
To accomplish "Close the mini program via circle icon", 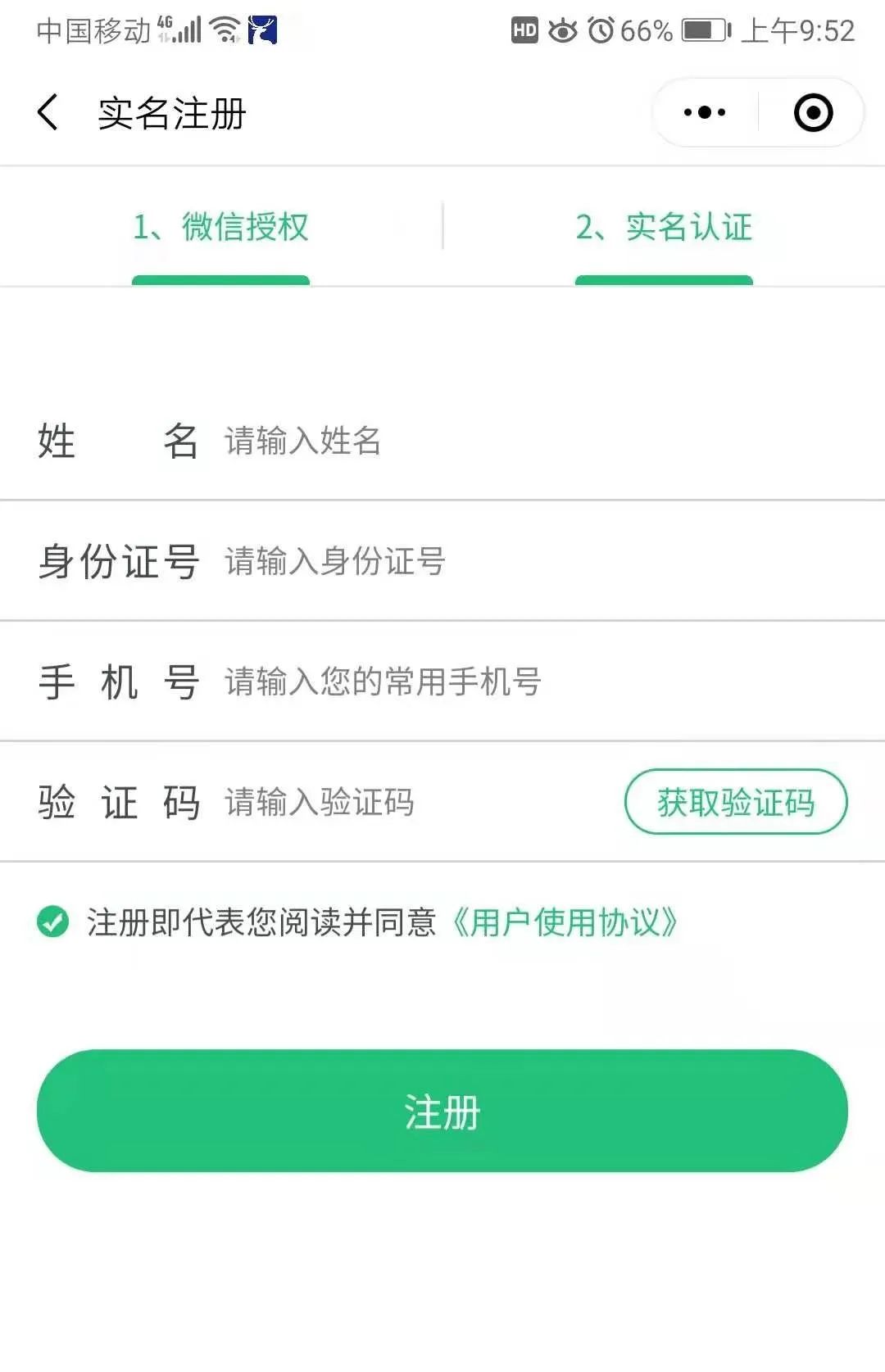I will point(813,112).
